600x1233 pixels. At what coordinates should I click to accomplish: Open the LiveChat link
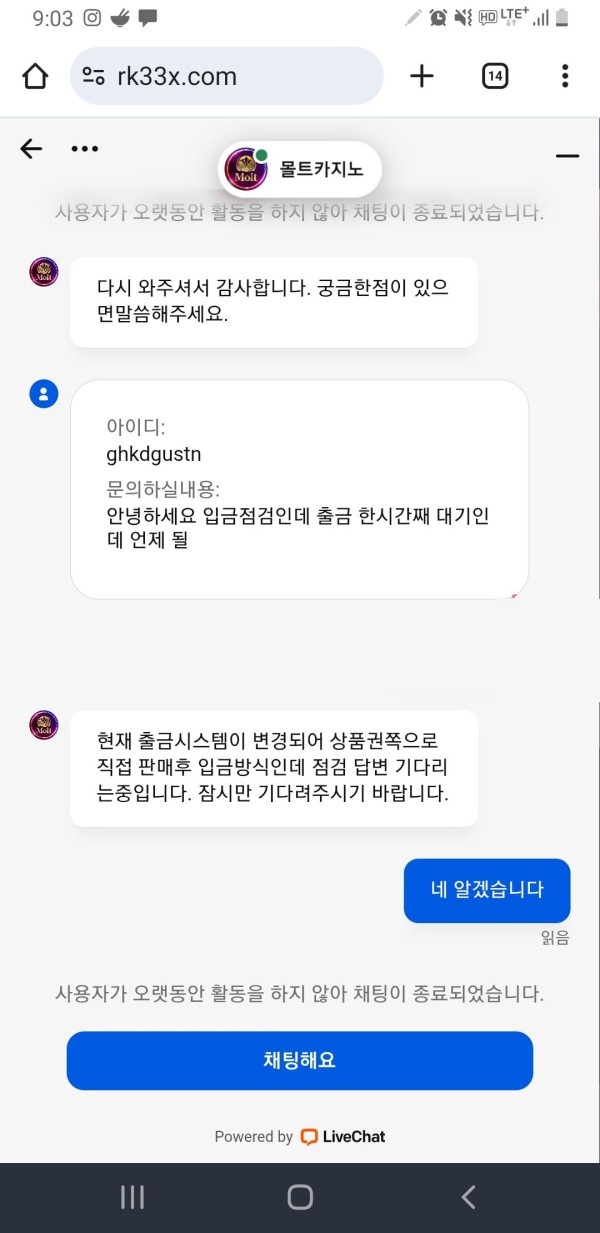343,1137
